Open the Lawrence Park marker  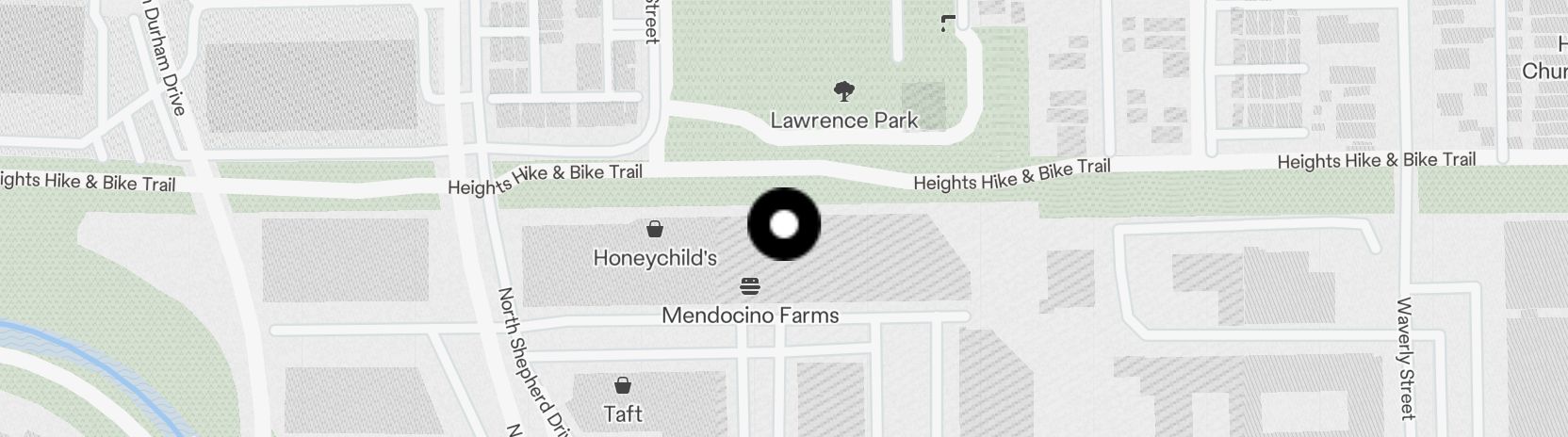coord(844,91)
